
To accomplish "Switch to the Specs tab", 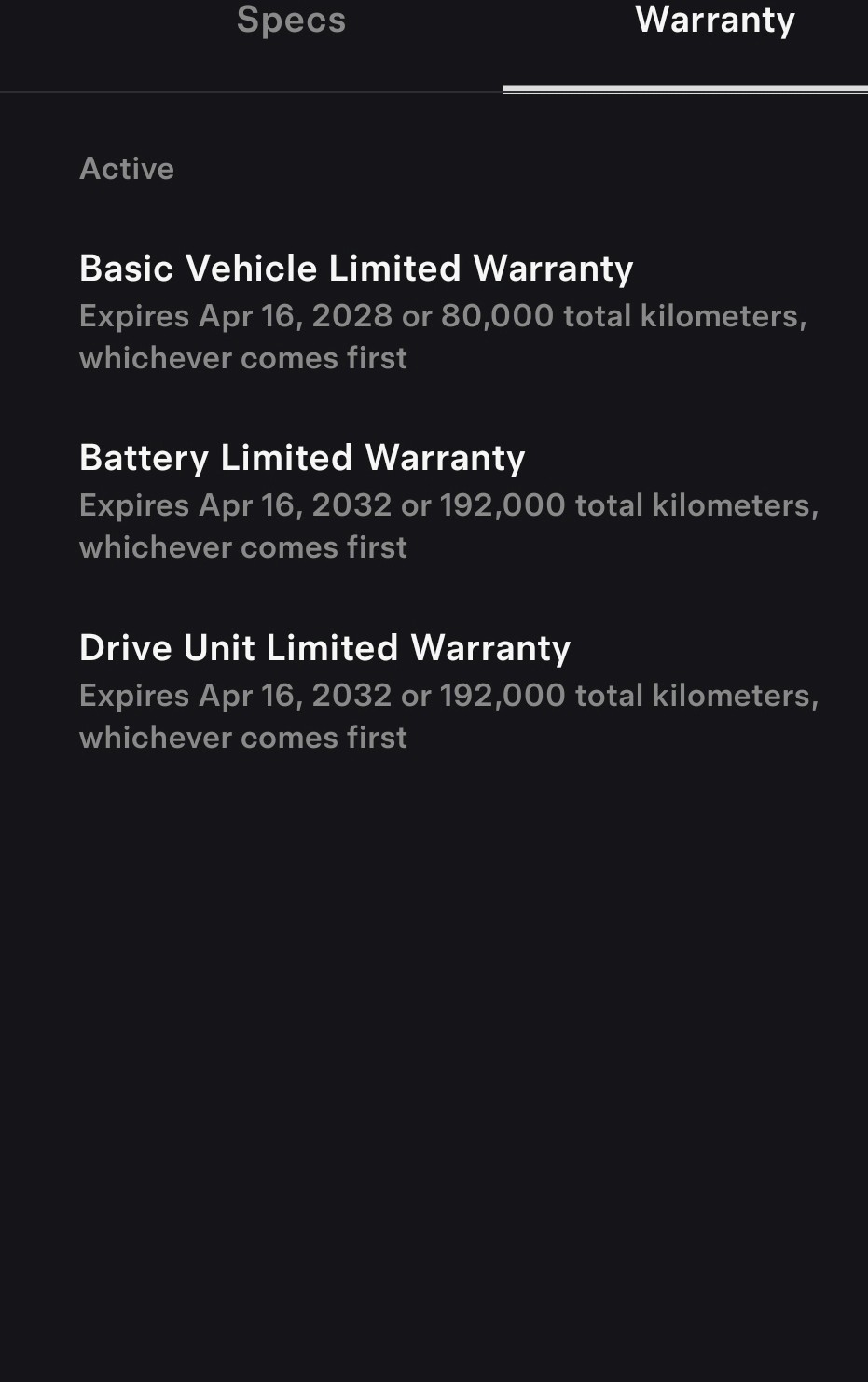I will tap(291, 21).
